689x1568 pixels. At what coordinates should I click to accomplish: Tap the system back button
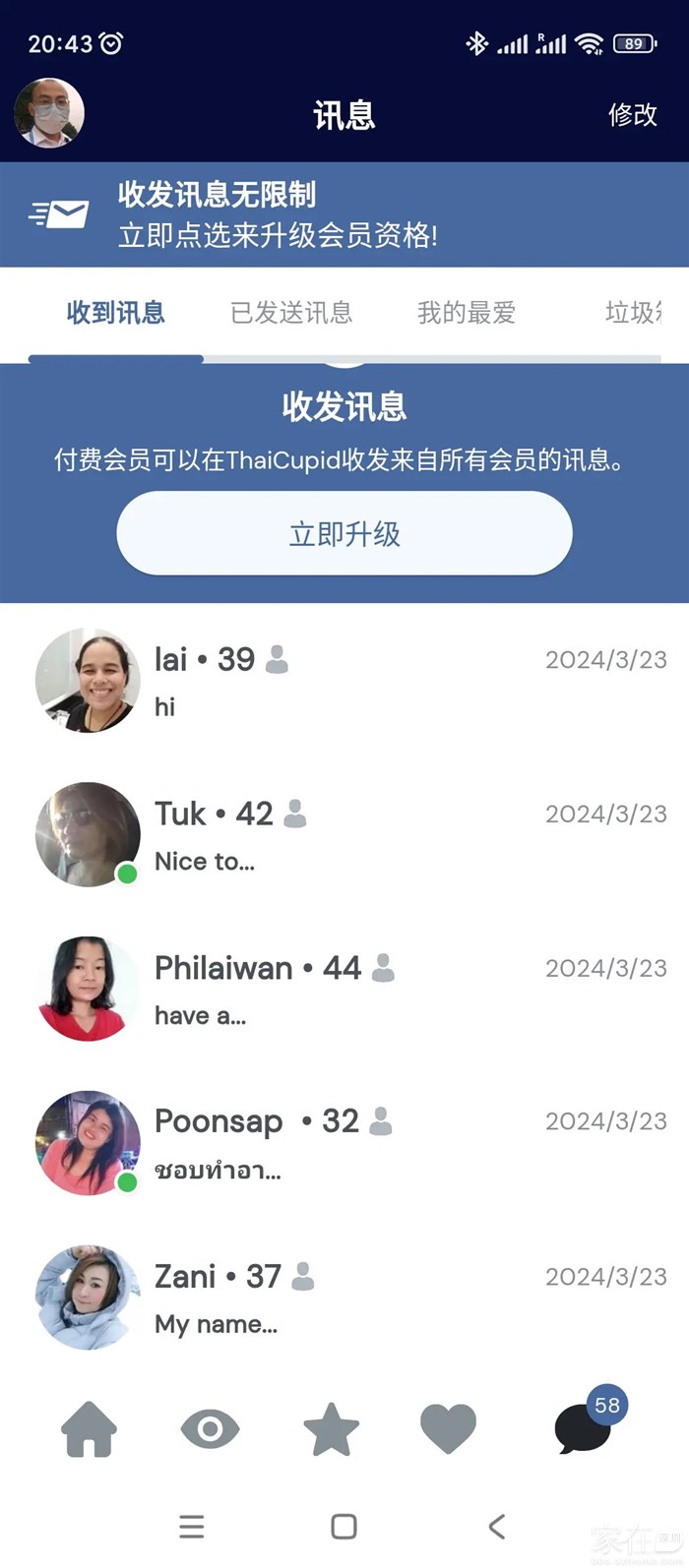[497, 1526]
